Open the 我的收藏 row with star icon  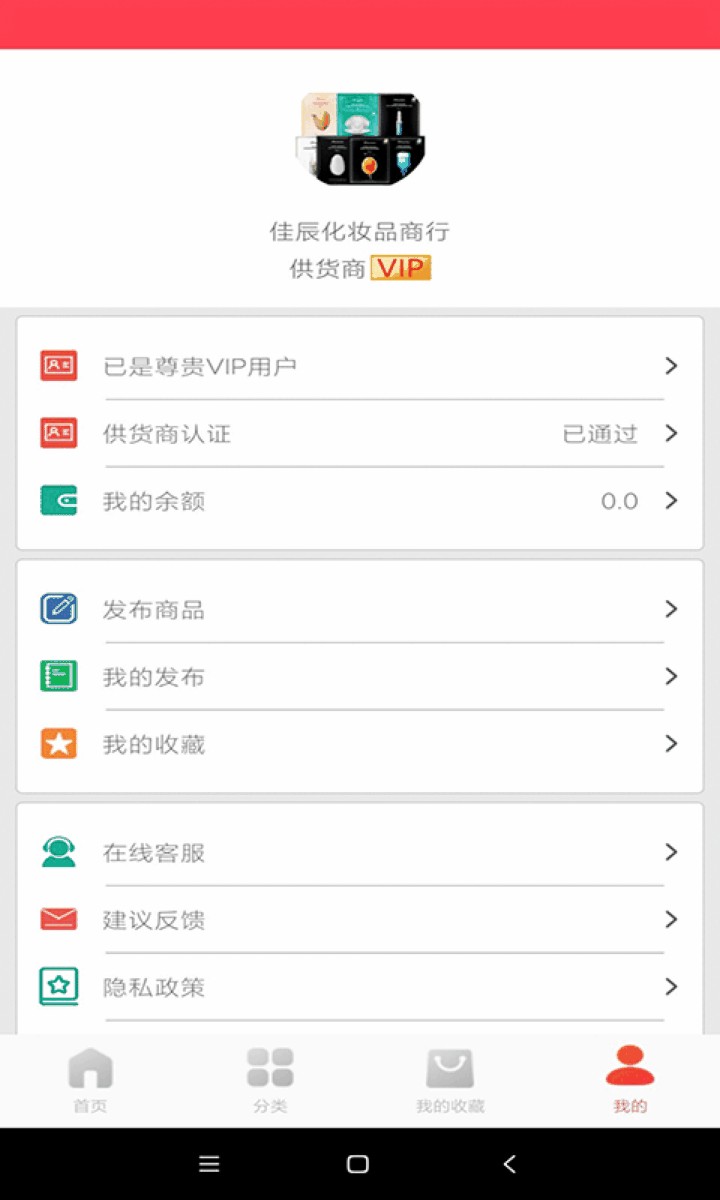coord(360,744)
